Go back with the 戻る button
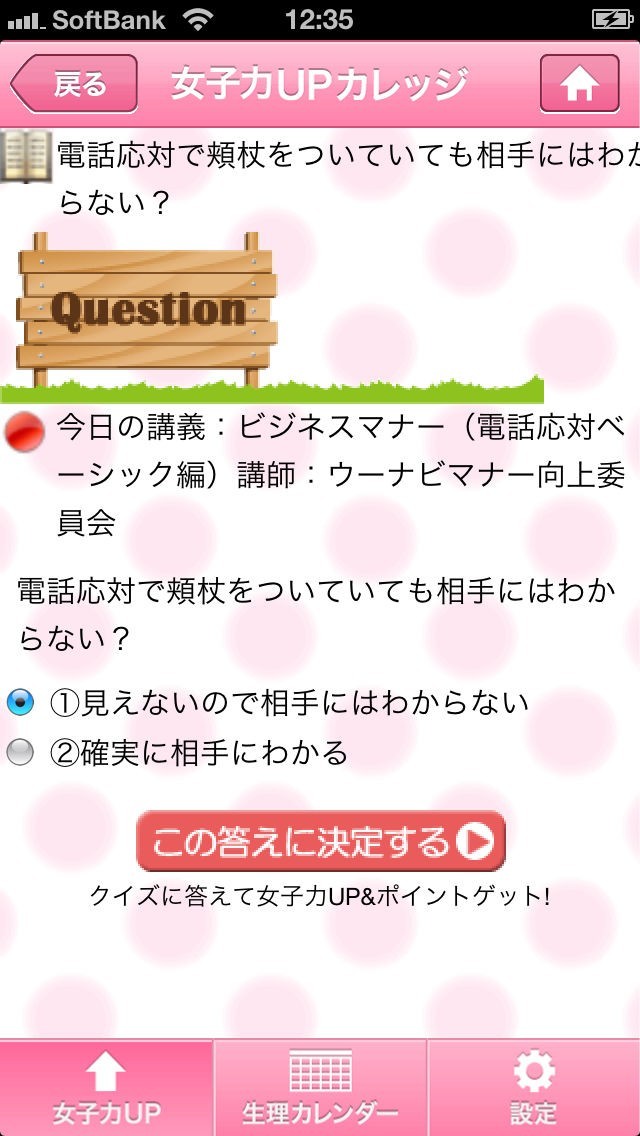The image size is (640, 1136). 74,84
